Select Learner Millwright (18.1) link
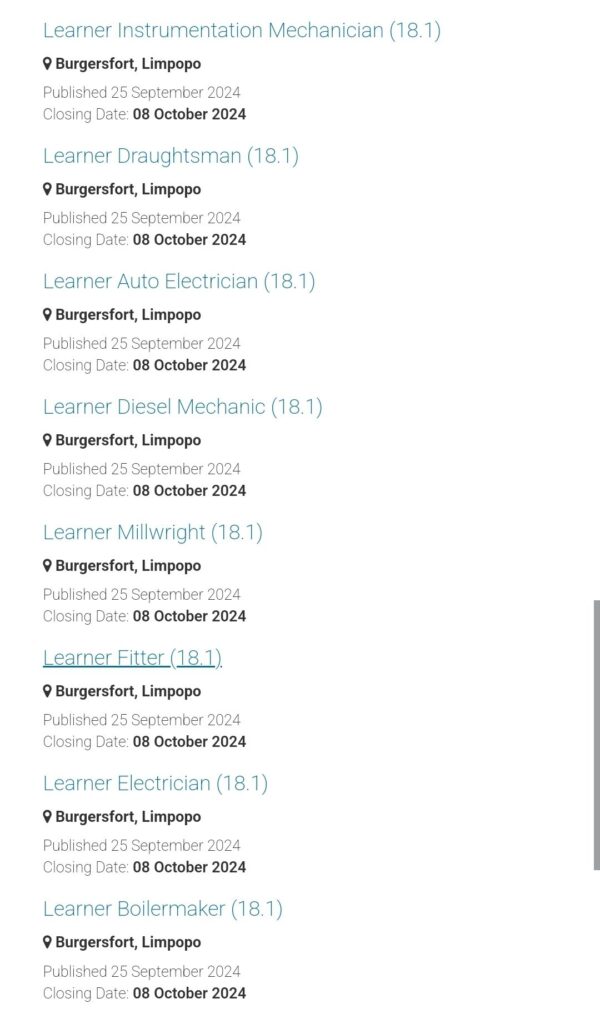 tap(152, 532)
